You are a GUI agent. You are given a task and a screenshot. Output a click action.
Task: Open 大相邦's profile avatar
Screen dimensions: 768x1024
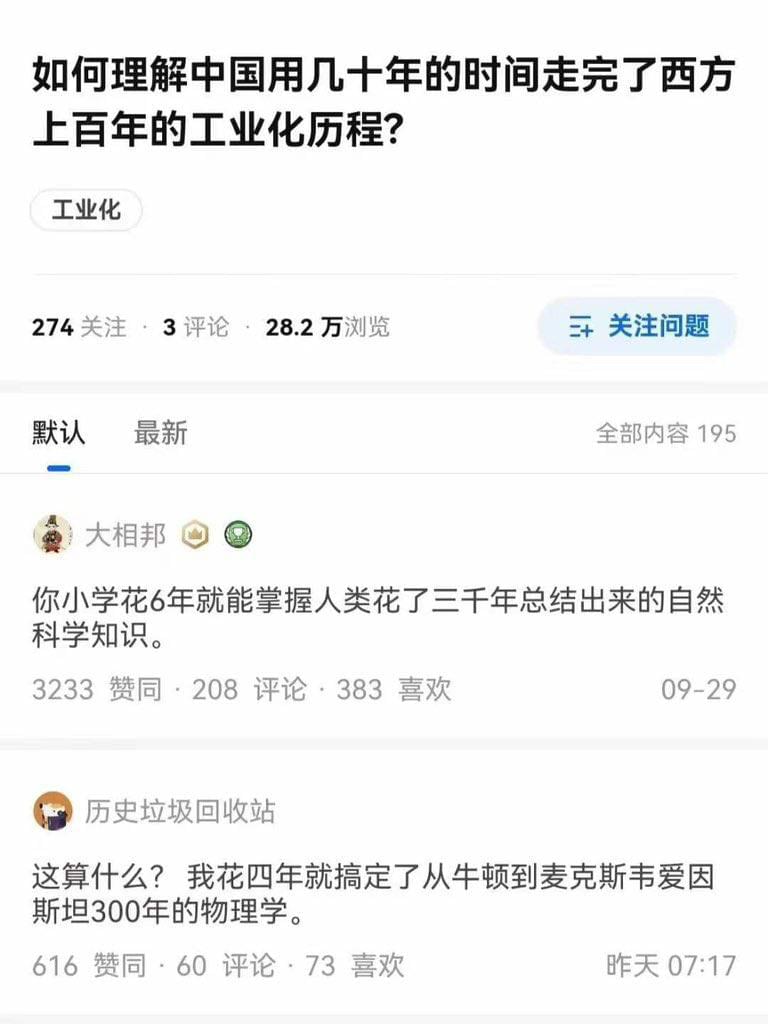pos(52,535)
